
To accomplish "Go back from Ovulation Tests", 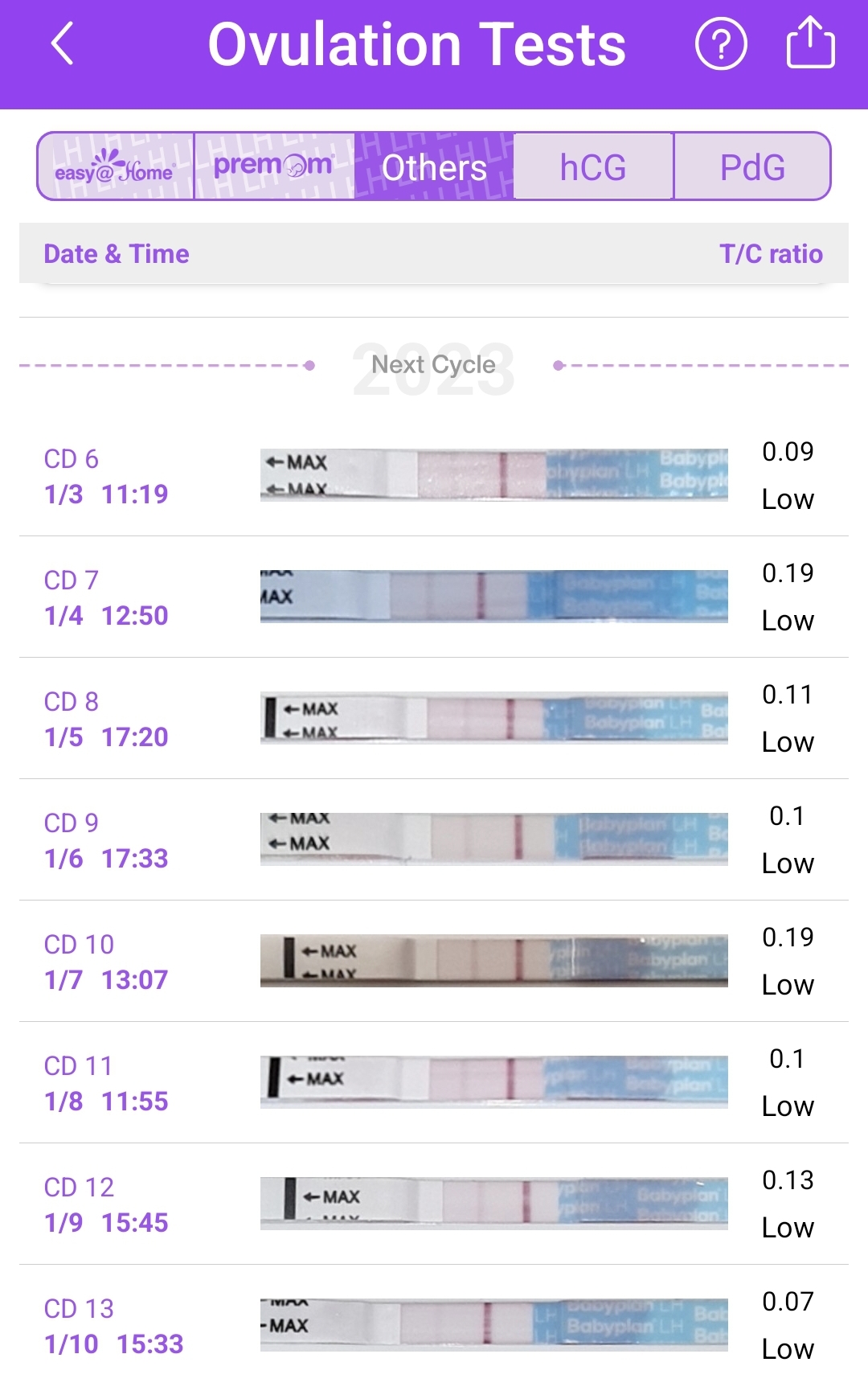I will [x=63, y=44].
